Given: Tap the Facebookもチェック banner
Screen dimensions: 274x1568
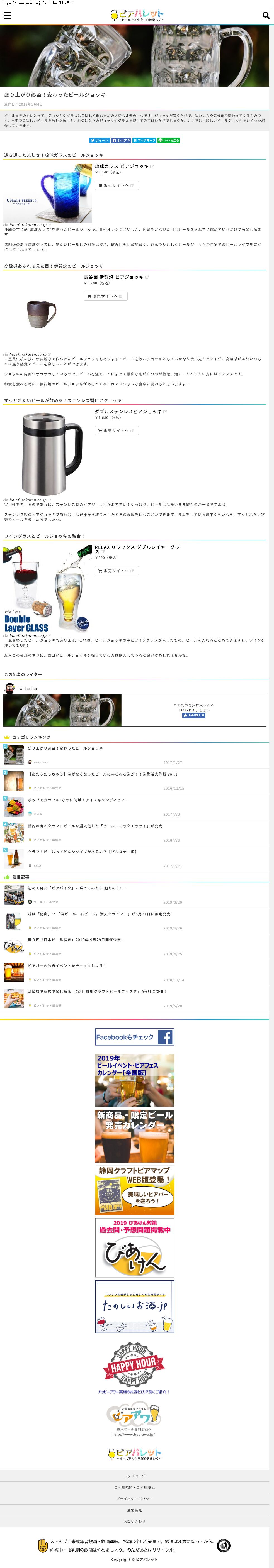Looking at the screenshot, I should 135,1037.
